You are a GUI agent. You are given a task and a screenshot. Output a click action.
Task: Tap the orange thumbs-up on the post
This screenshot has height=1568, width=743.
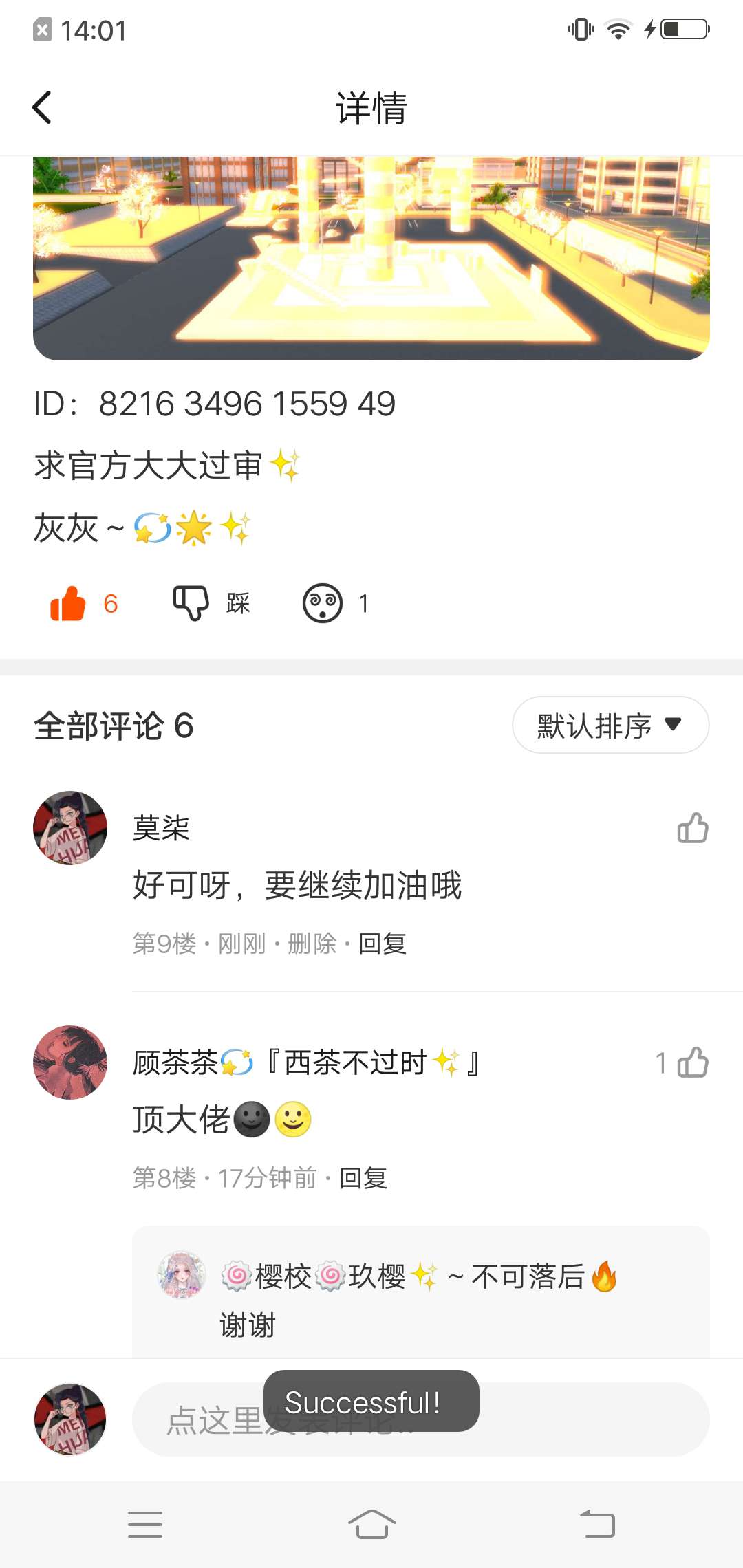click(x=68, y=604)
